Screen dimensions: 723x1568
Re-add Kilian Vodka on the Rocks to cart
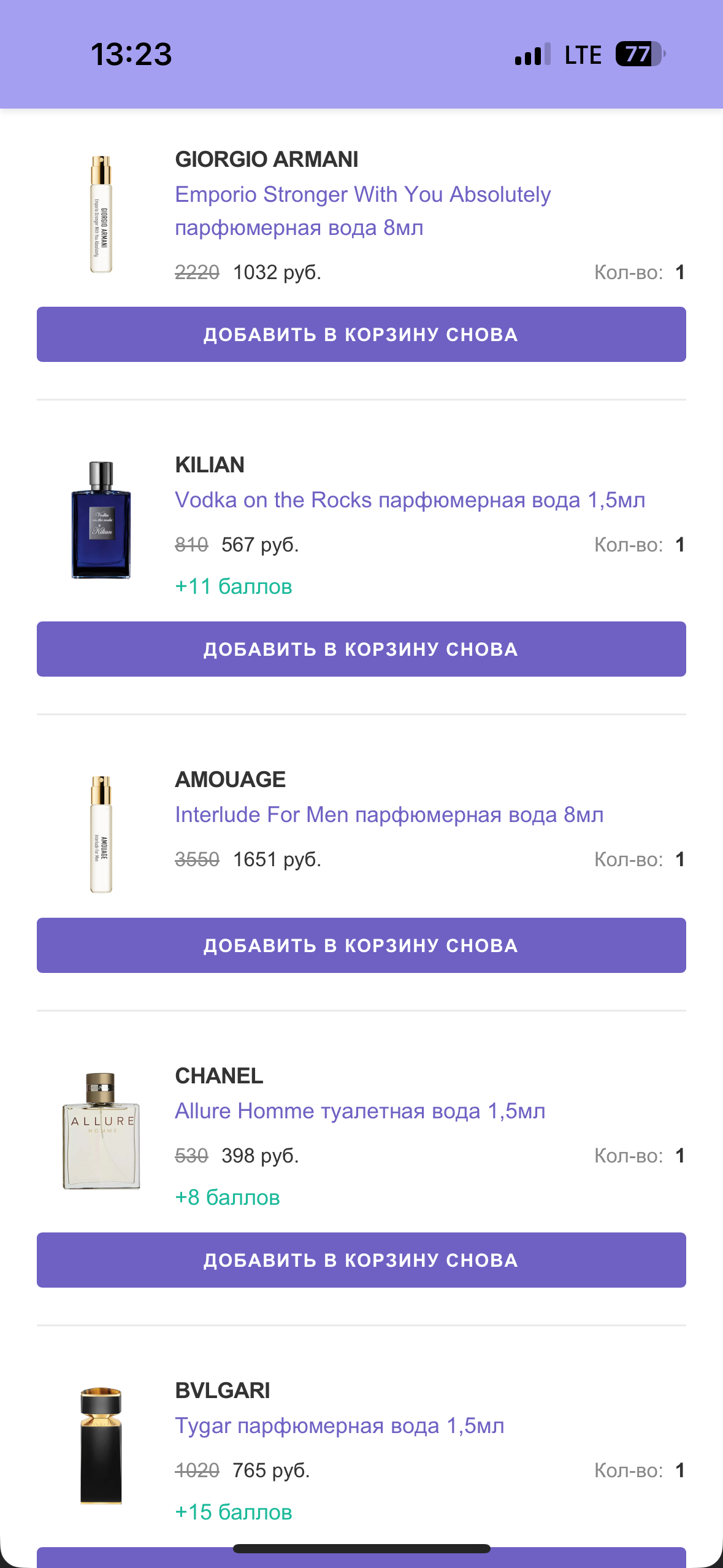361,649
